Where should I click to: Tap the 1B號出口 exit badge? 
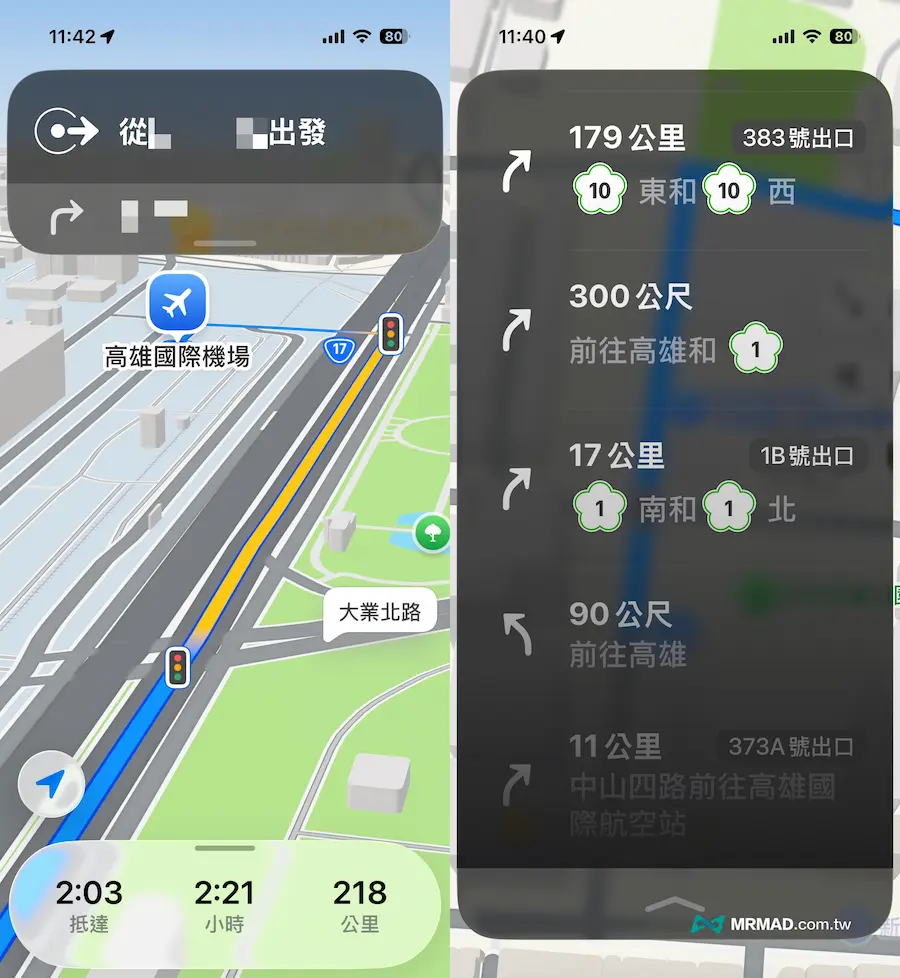click(x=807, y=456)
